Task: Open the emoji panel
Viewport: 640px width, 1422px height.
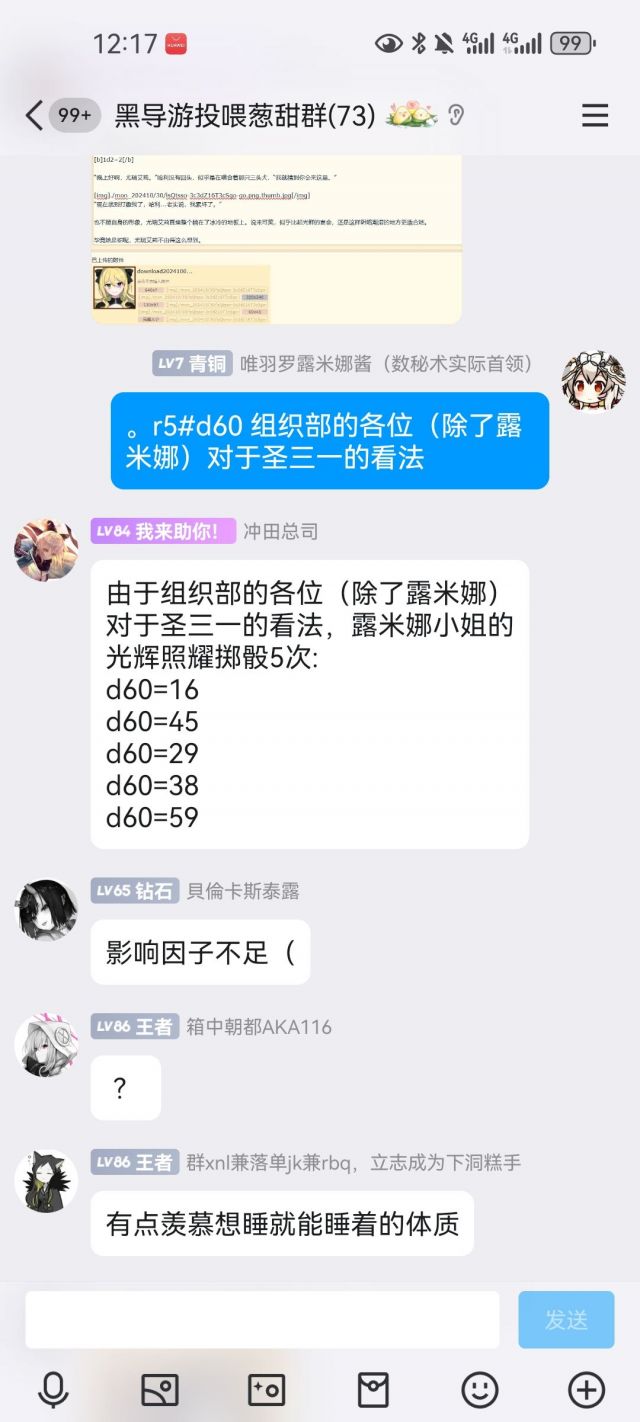Action: 480,1390
